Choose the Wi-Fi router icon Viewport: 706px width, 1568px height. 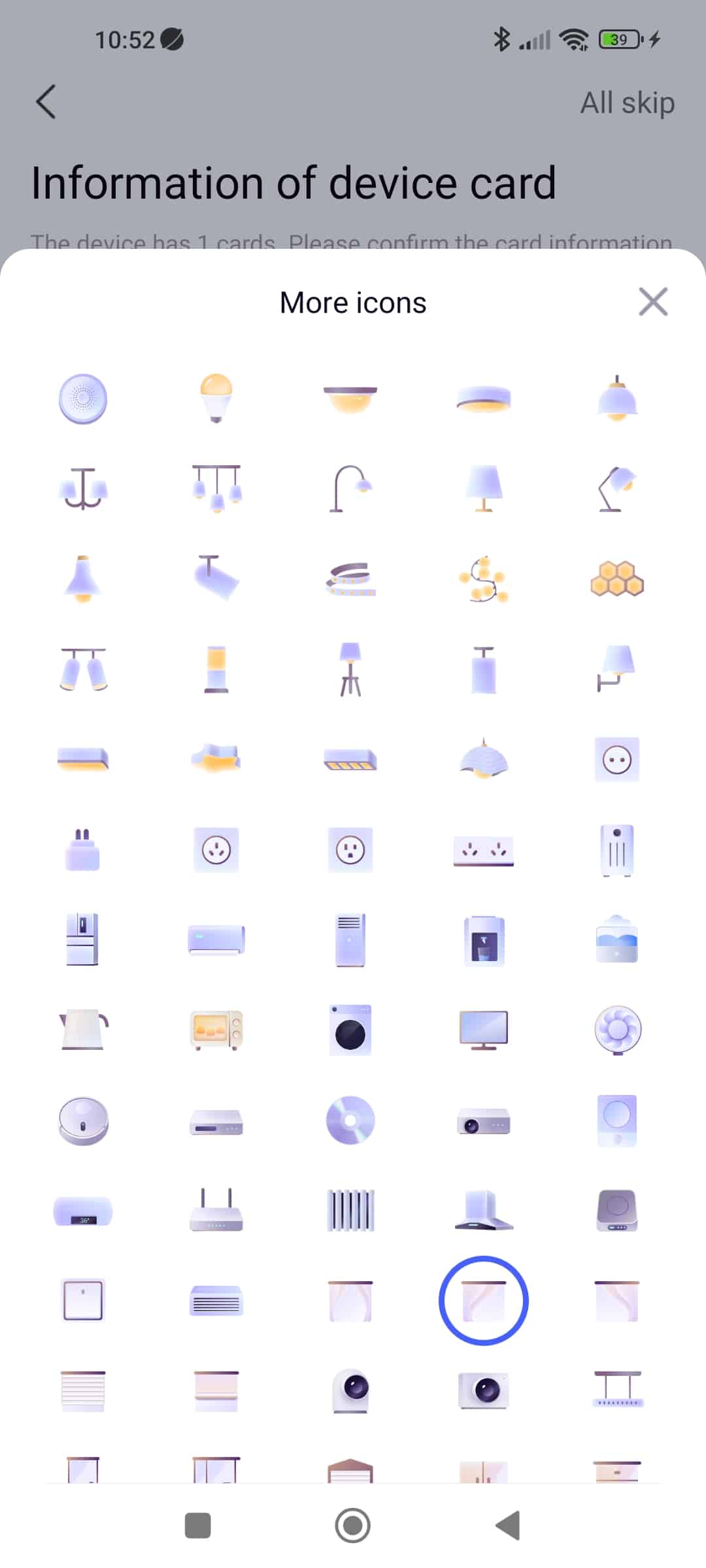point(216,1210)
